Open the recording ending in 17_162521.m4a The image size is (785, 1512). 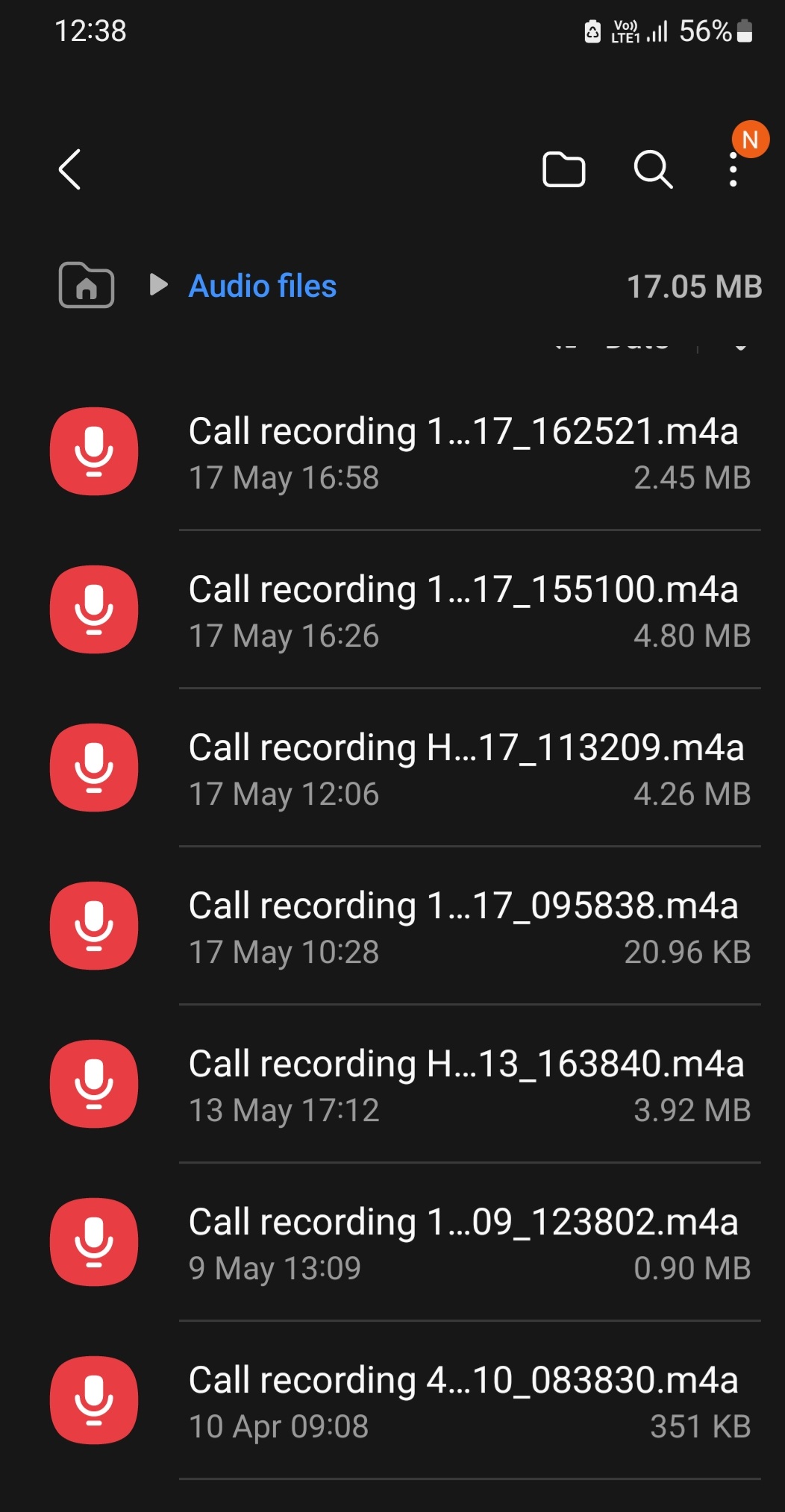(x=392, y=451)
